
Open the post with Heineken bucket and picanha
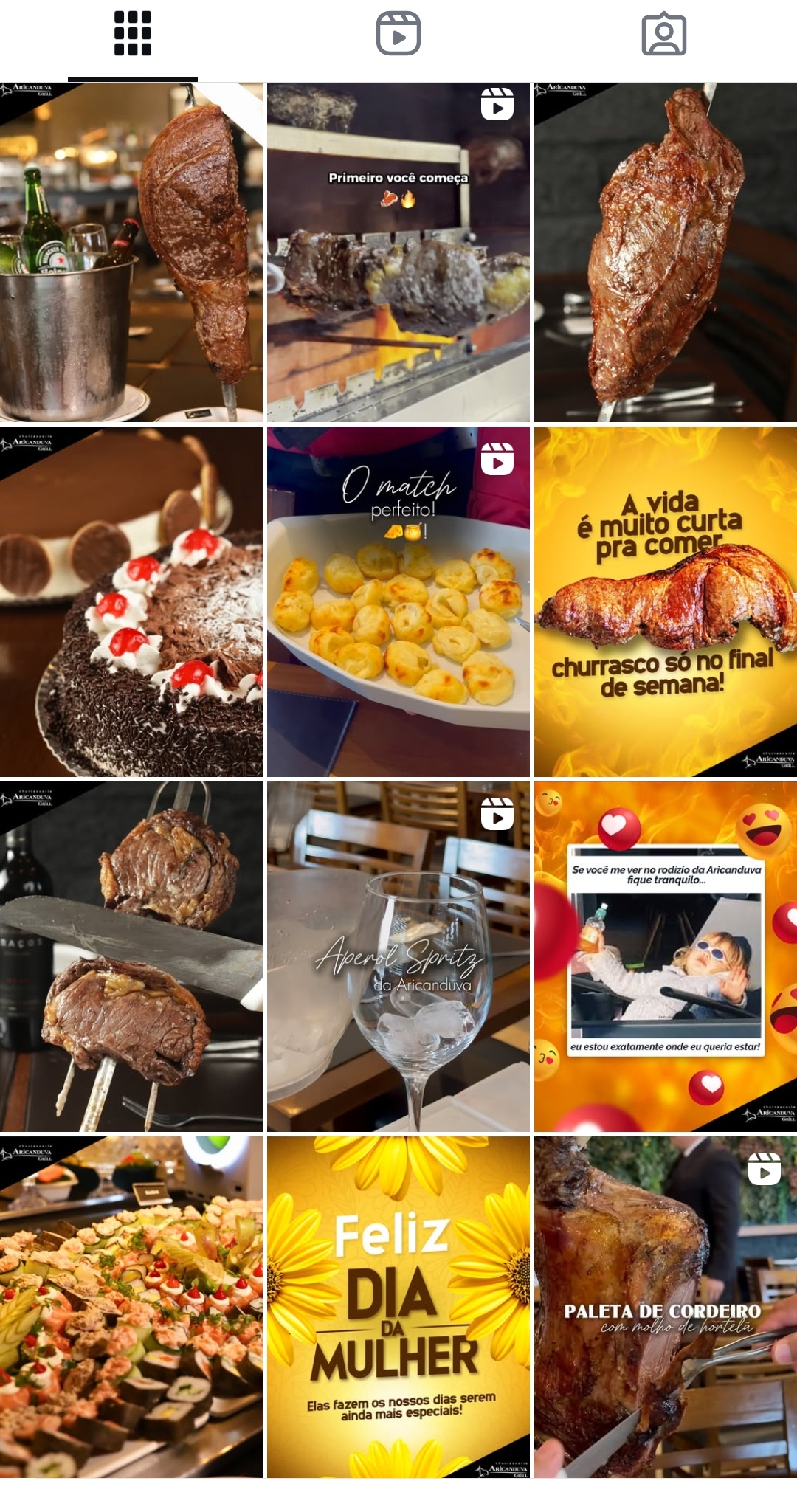click(x=131, y=252)
